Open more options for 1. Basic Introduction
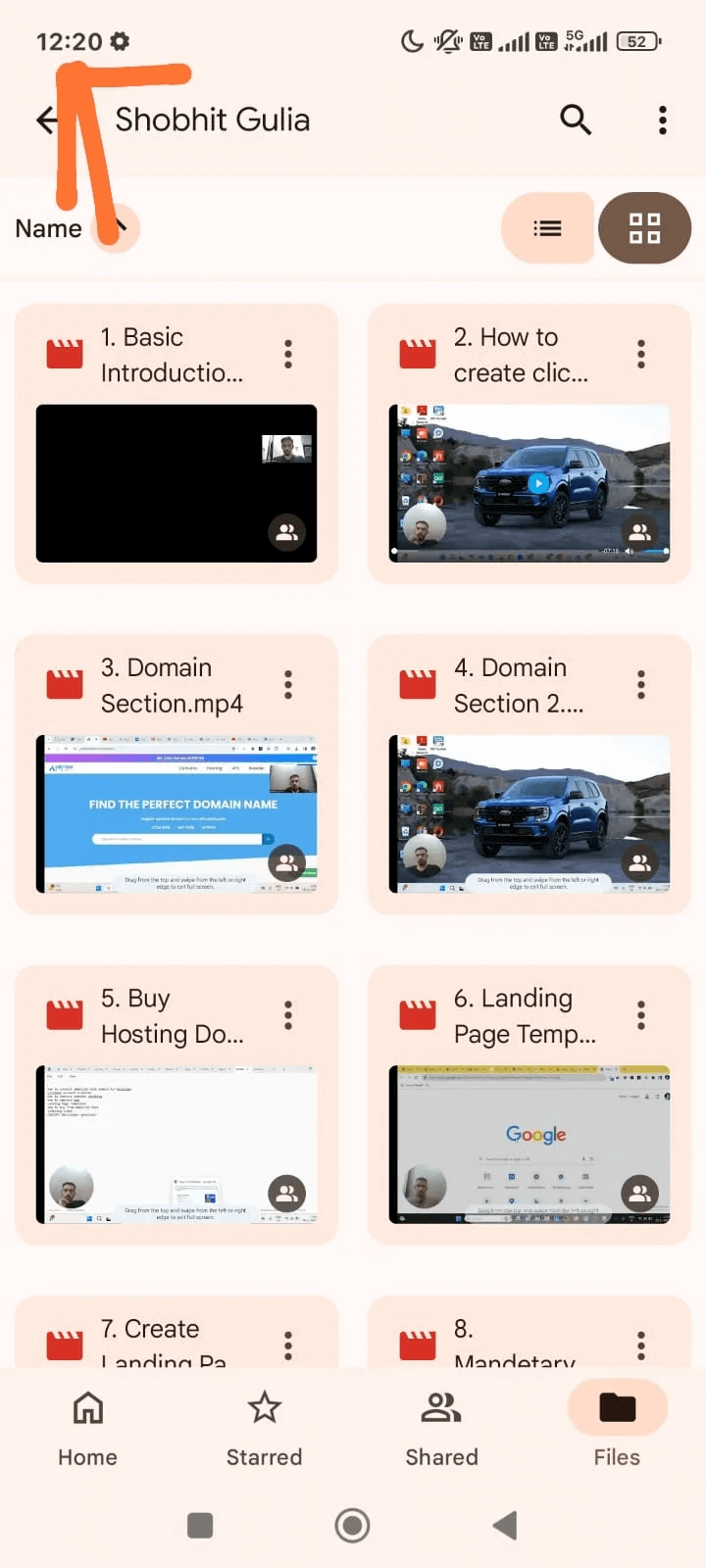Image resolution: width=706 pixels, height=1568 pixels. tap(288, 354)
